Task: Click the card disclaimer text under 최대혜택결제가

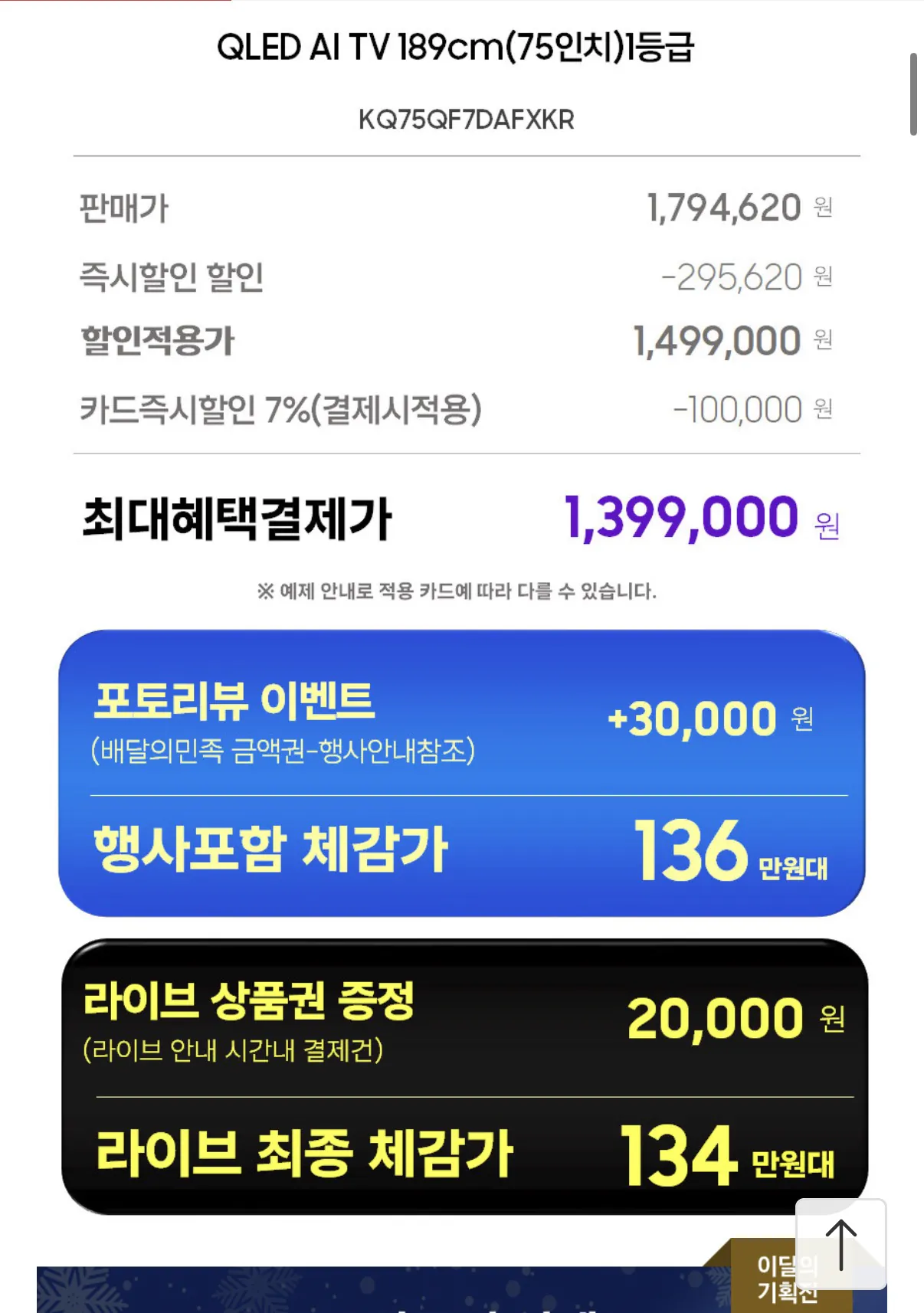Action: [x=458, y=590]
